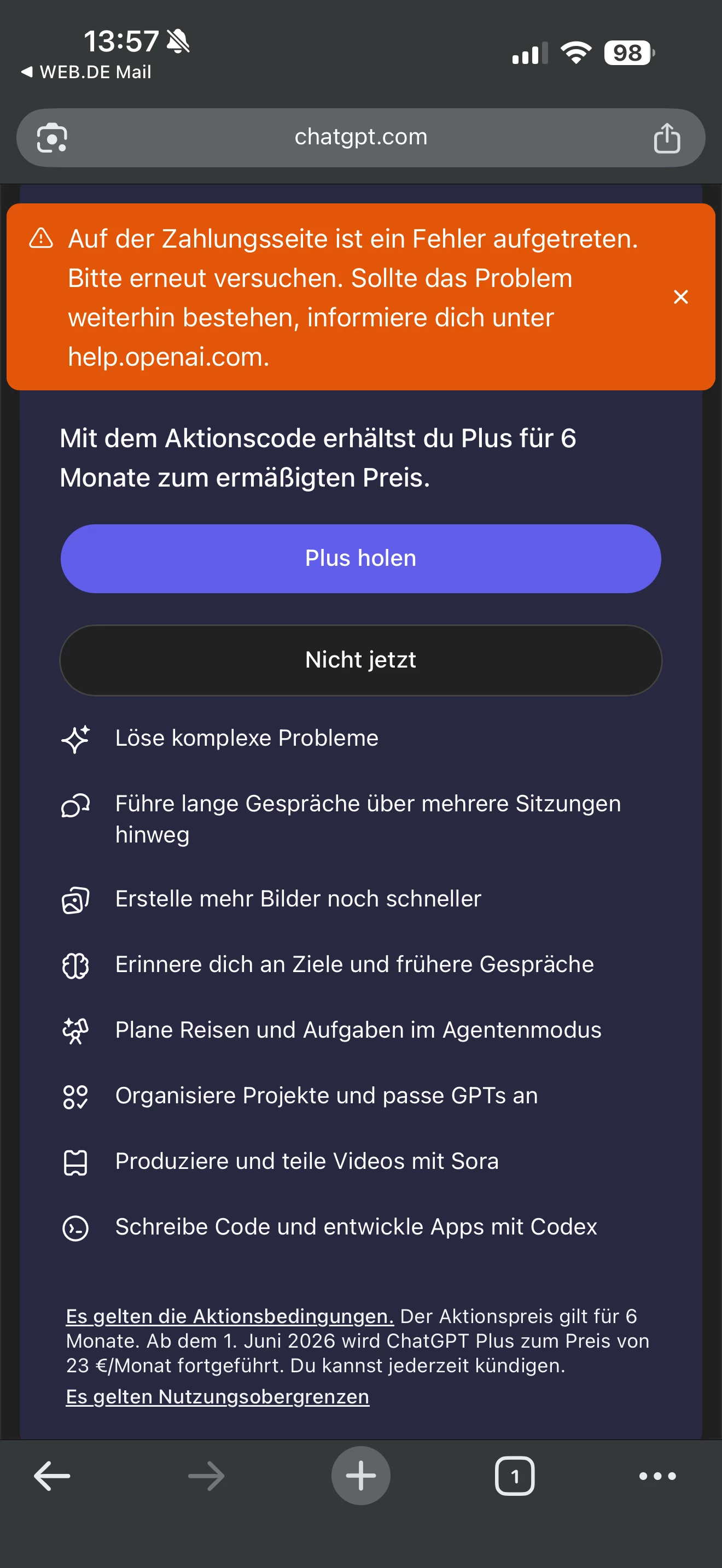Screen dimensions: 722x1568
Task: Open a new browser tab
Action: pyautogui.click(x=360, y=1476)
